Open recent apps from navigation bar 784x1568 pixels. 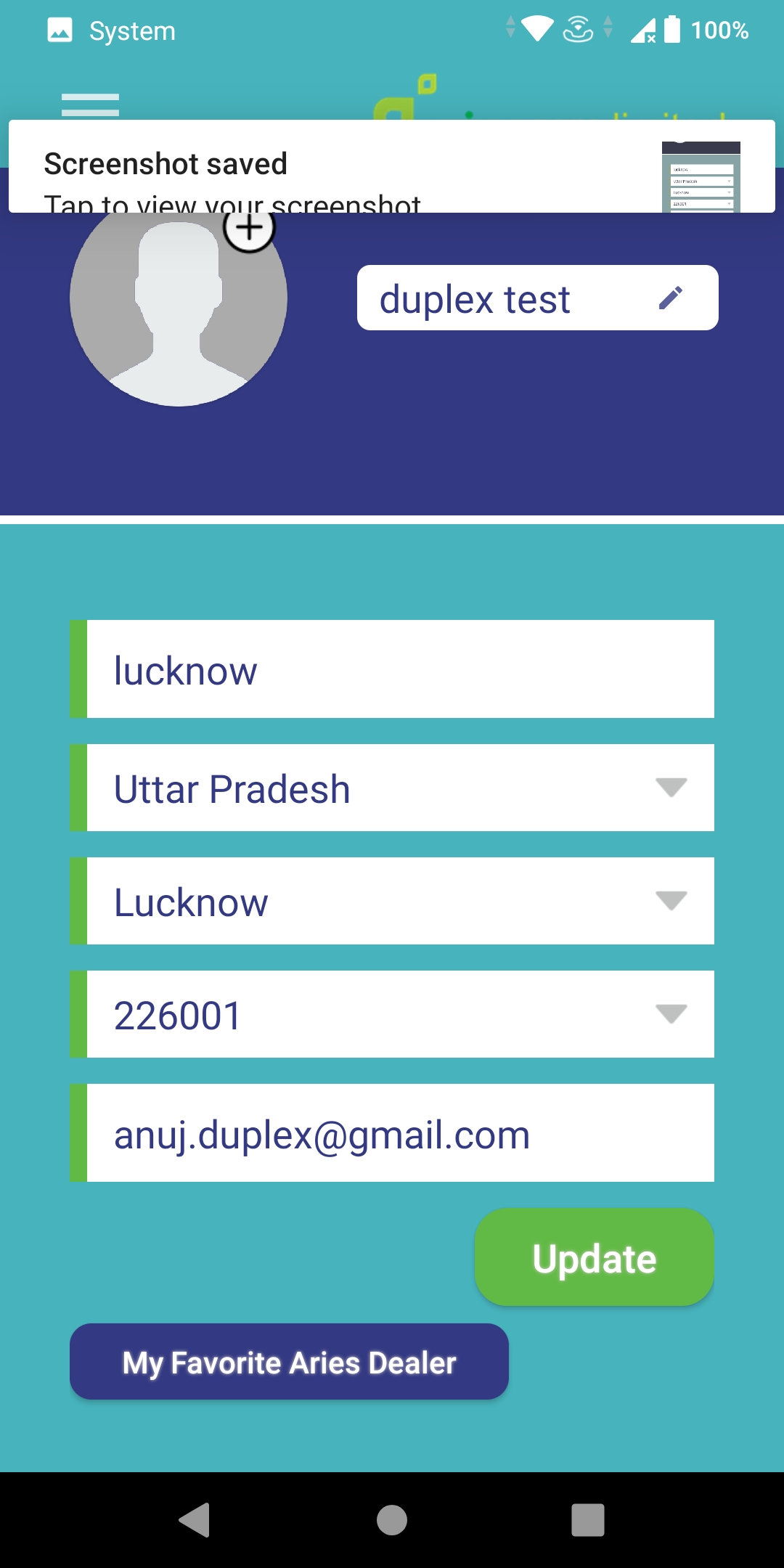coord(588,1520)
